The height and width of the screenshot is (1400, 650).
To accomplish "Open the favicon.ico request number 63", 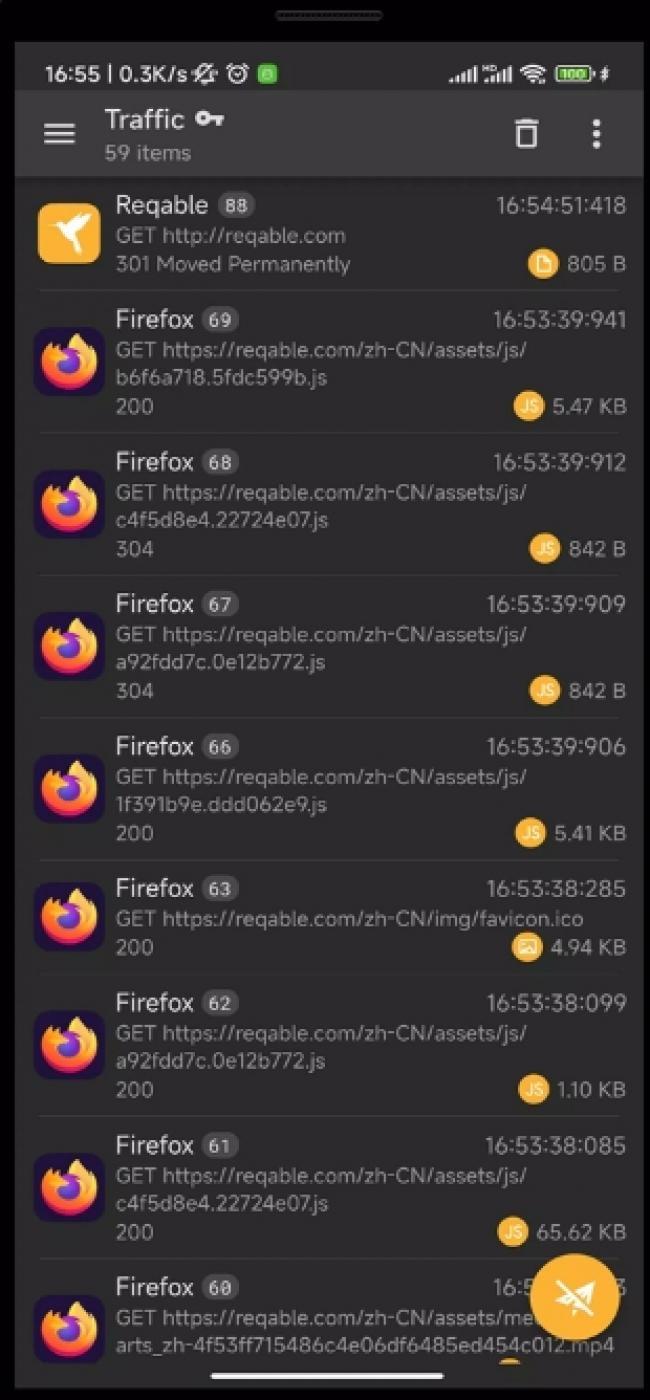I will [330, 917].
